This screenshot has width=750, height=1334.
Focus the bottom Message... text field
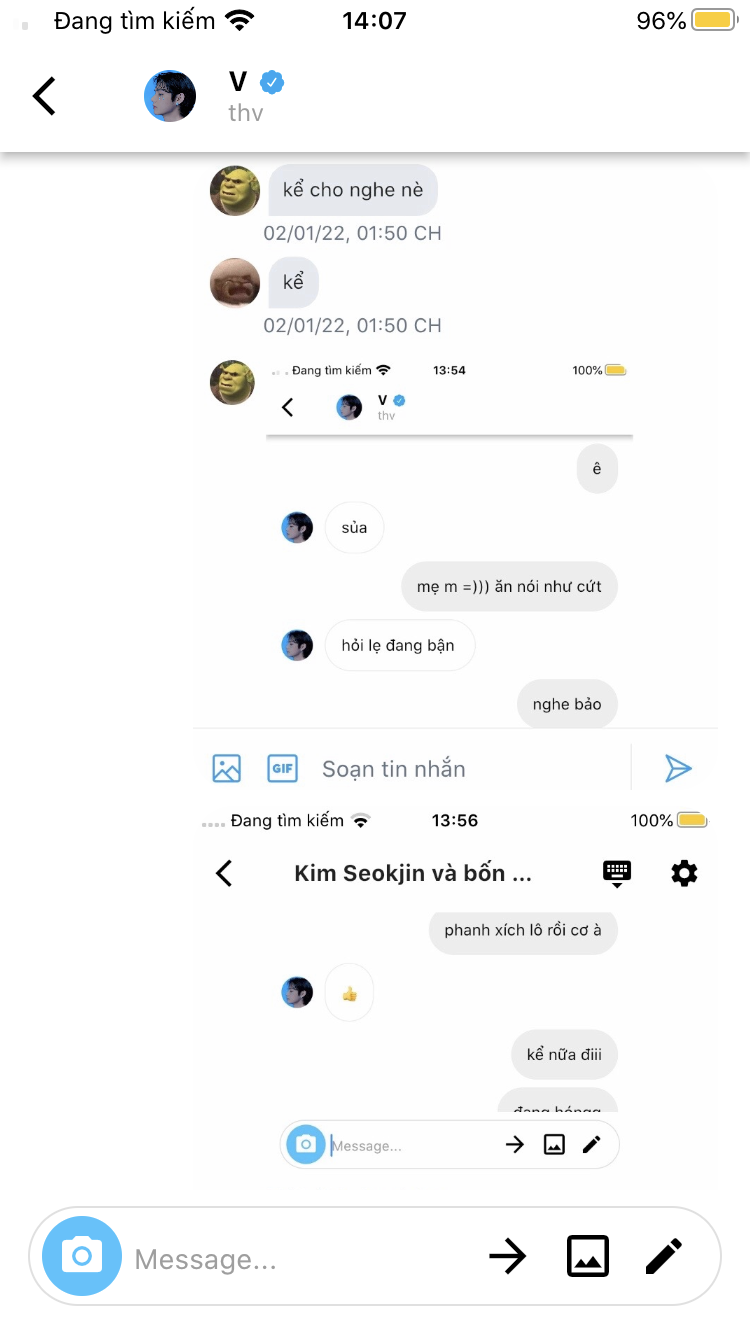pos(300,1259)
